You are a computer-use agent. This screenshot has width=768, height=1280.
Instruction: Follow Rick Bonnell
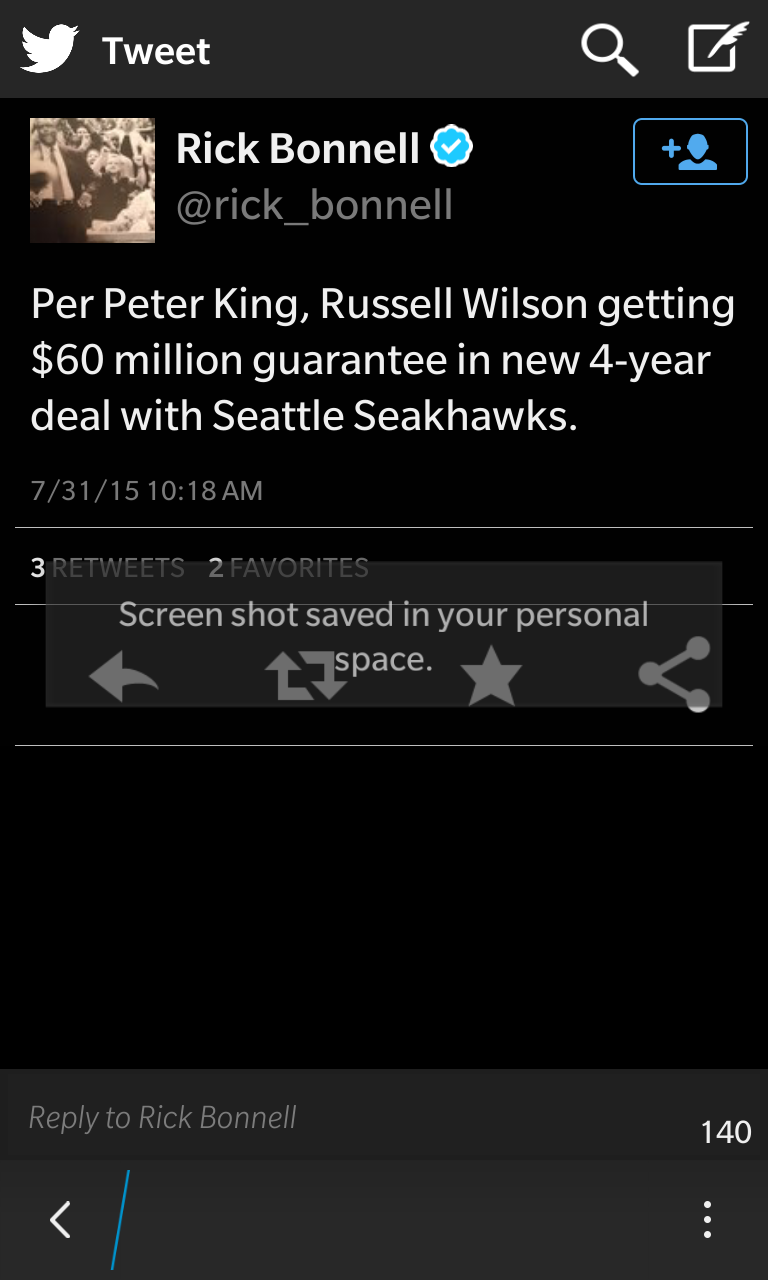pos(690,151)
